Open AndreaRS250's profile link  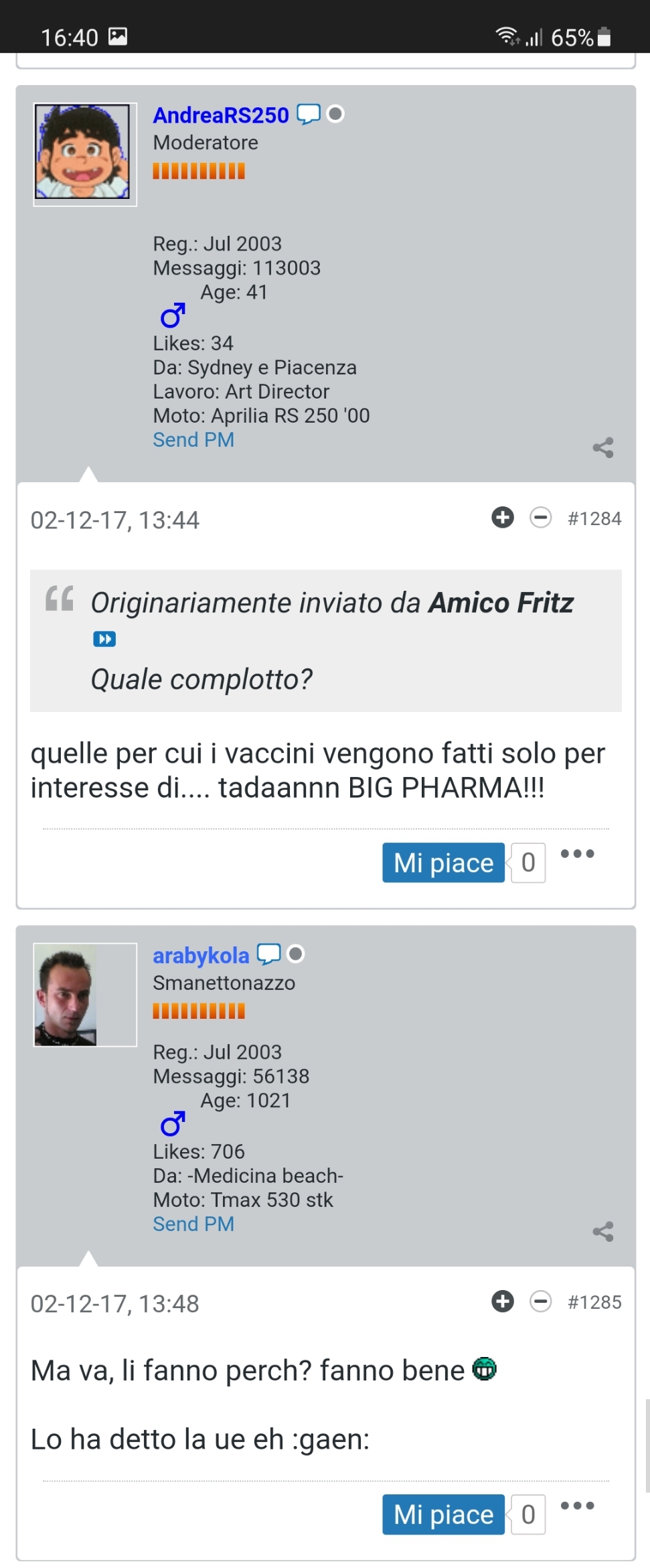(x=221, y=115)
